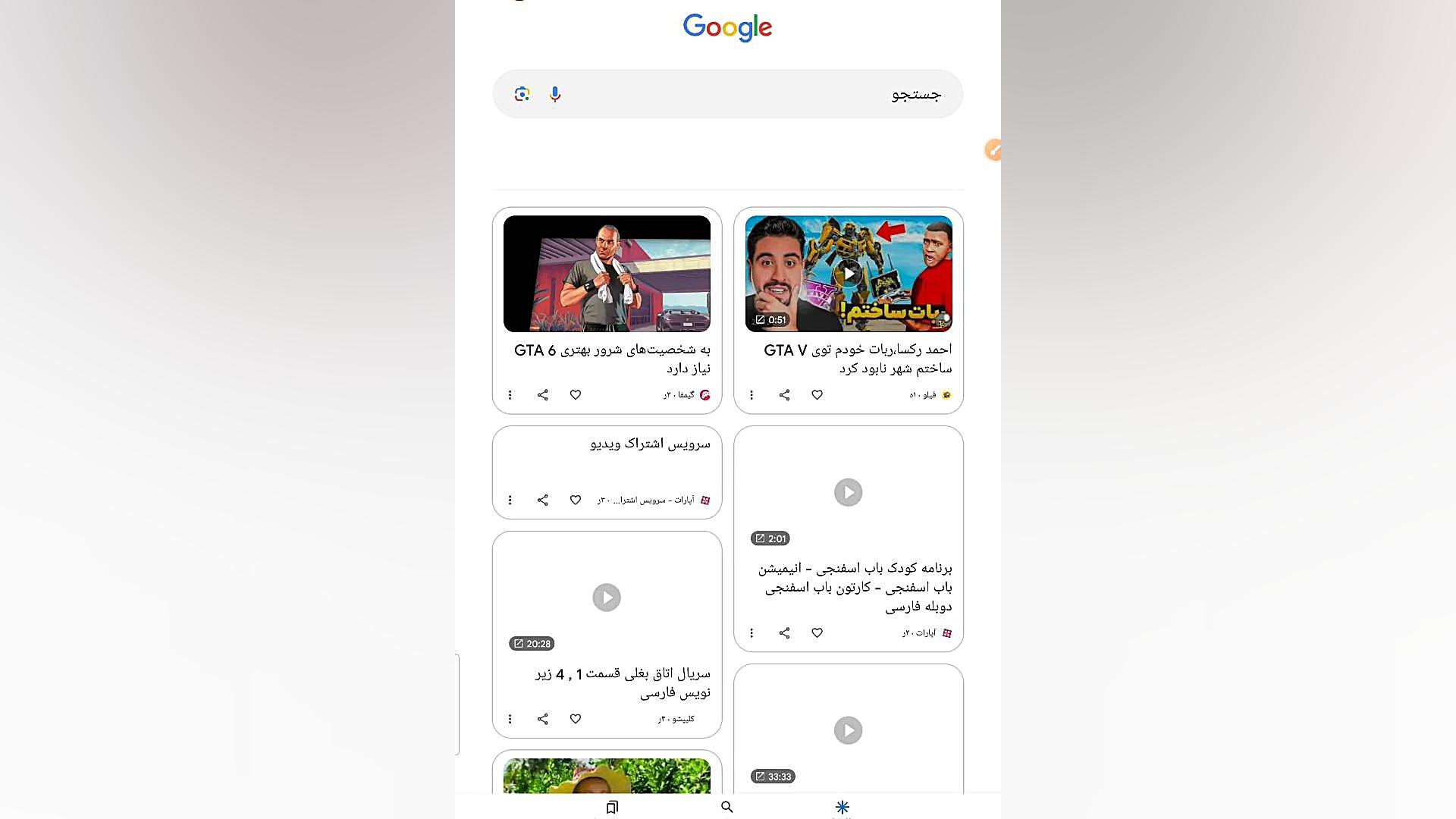Open more options on سریال اتاق بغلی card
The width and height of the screenshot is (1456, 819).
coord(510,719)
